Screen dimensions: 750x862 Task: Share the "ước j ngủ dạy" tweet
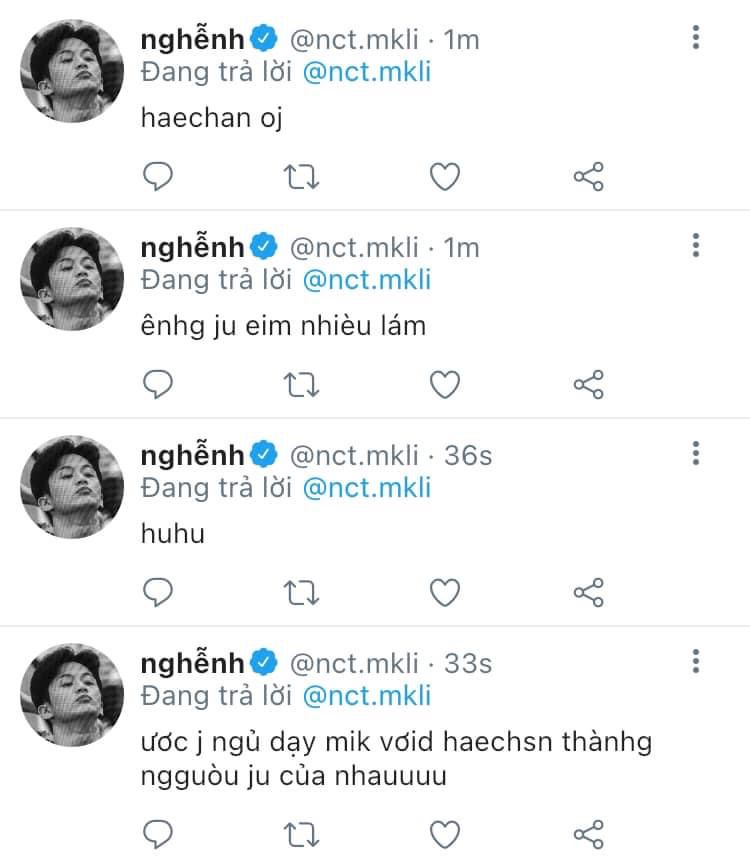(x=589, y=834)
